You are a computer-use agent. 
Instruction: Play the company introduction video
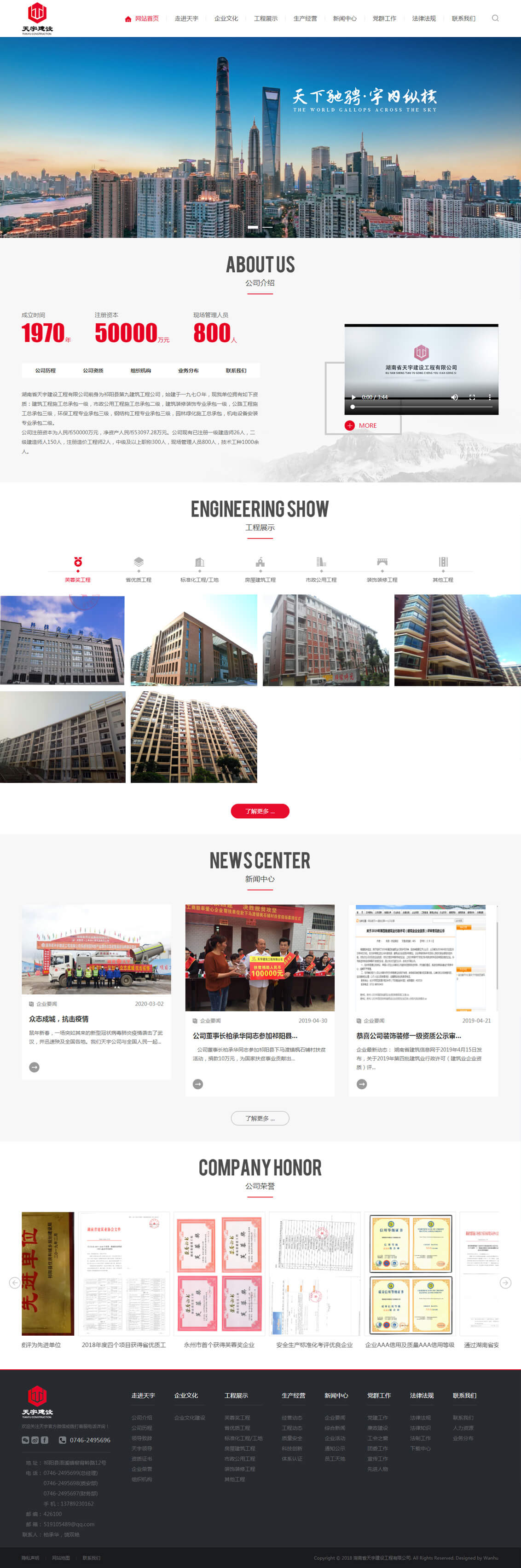[x=353, y=397]
